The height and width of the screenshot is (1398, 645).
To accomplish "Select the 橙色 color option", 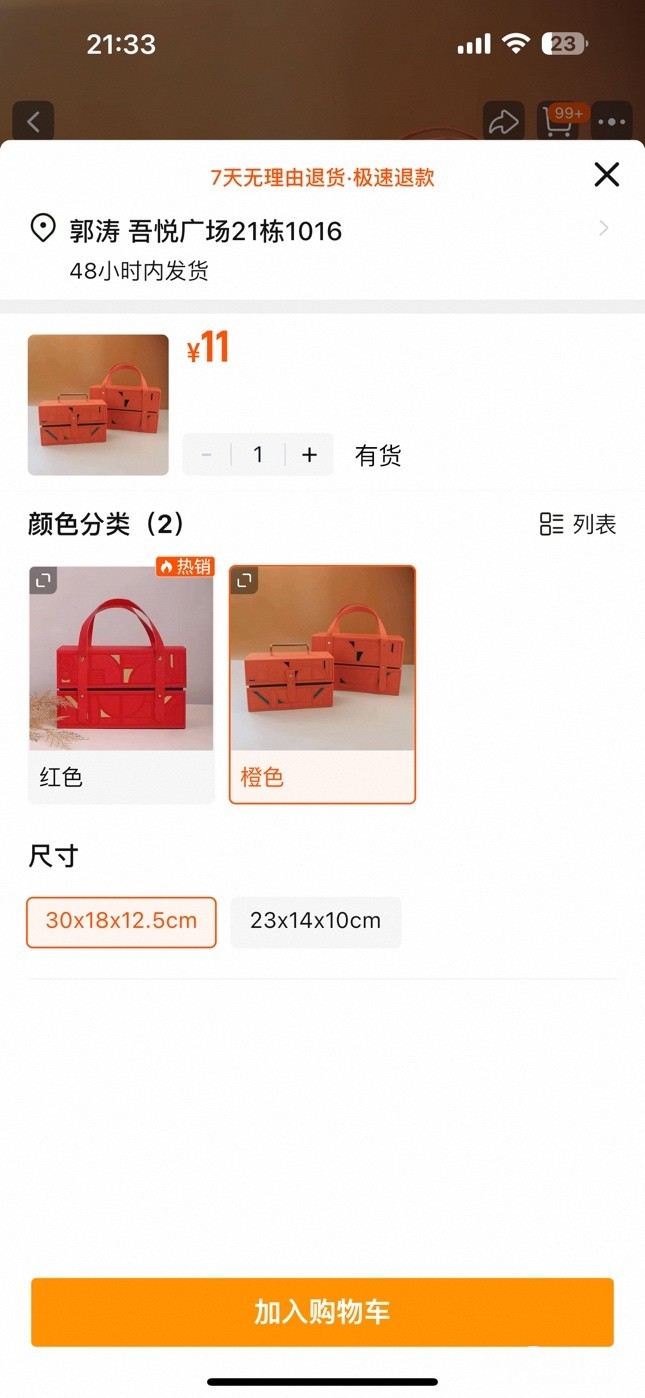I will point(322,685).
